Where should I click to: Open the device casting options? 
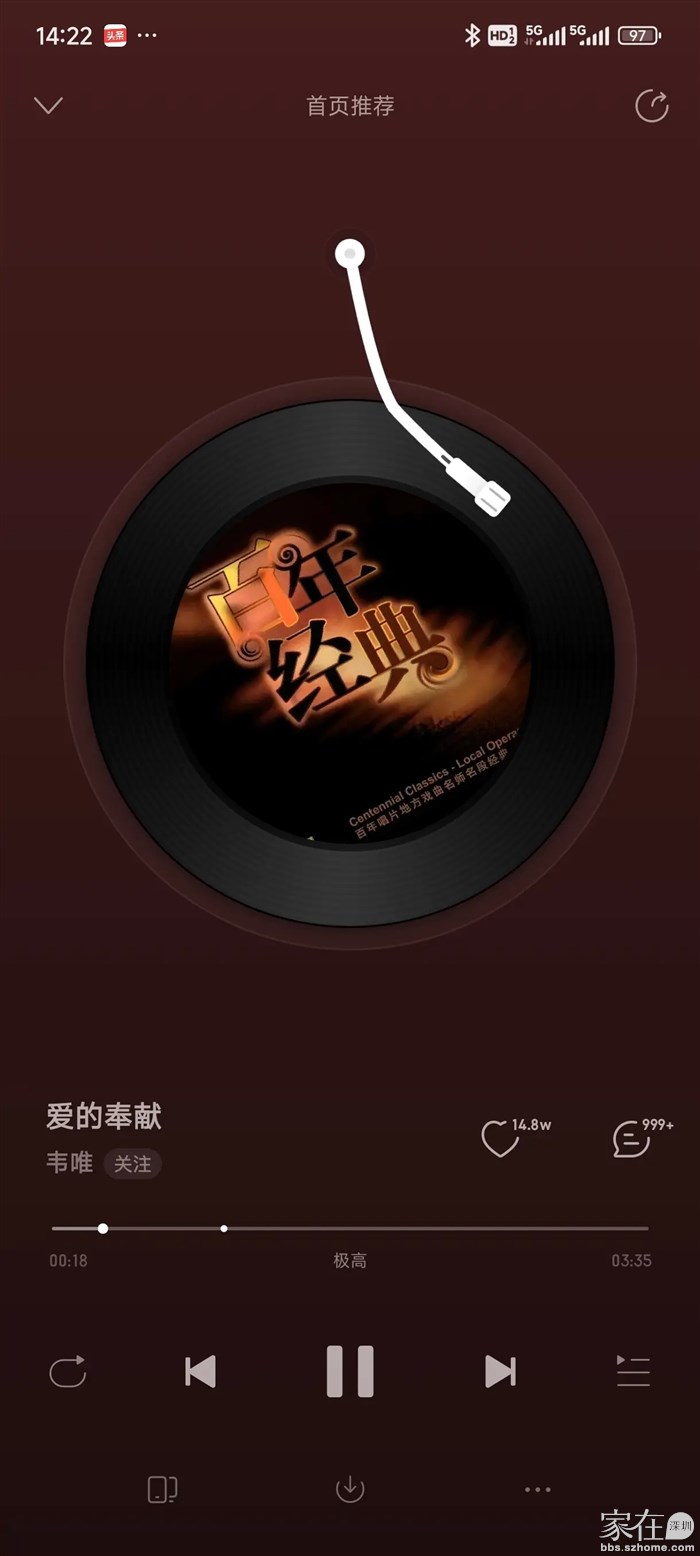pos(162,1489)
